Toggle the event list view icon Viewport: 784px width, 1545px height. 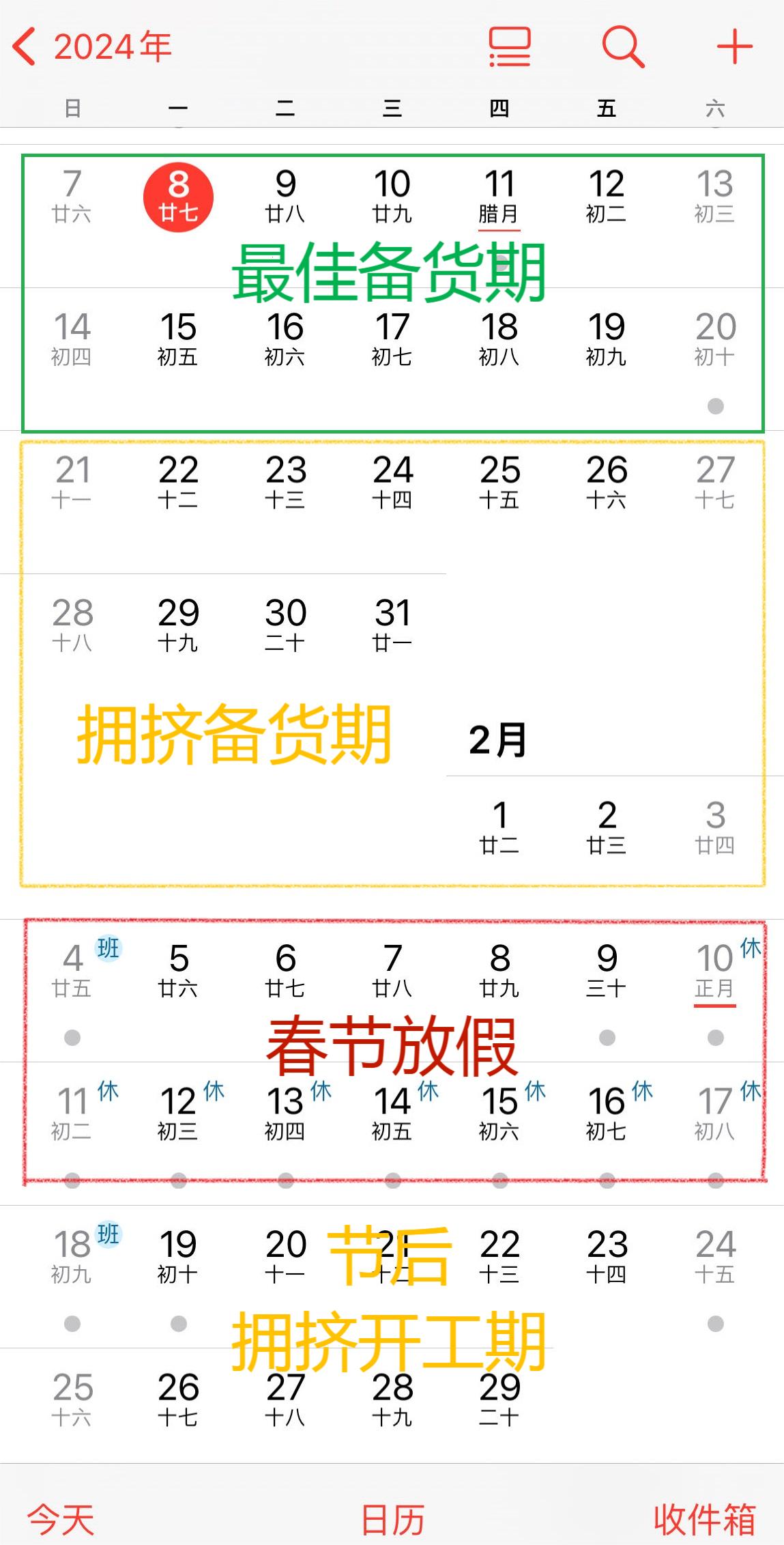click(x=510, y=46)
